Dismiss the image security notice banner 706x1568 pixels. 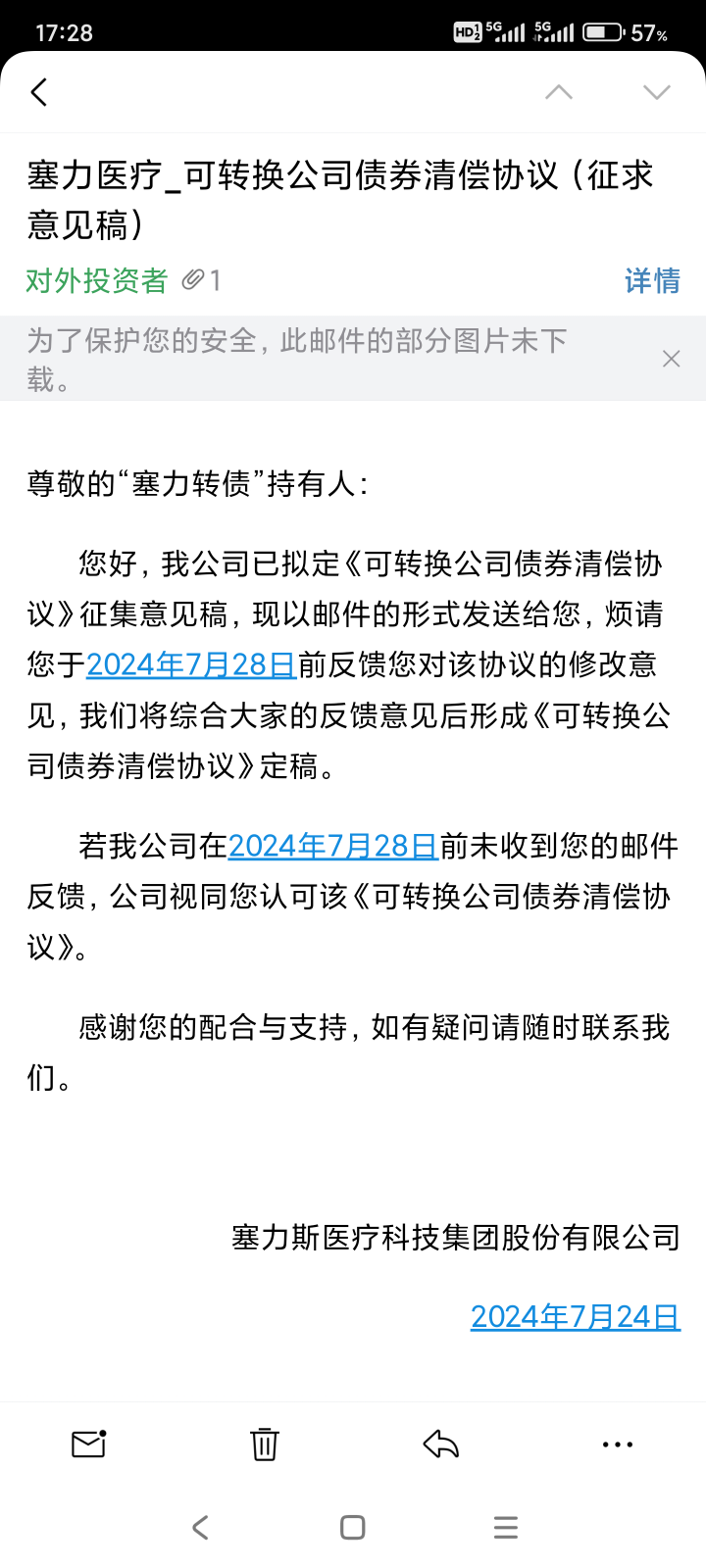click(671, 359)
